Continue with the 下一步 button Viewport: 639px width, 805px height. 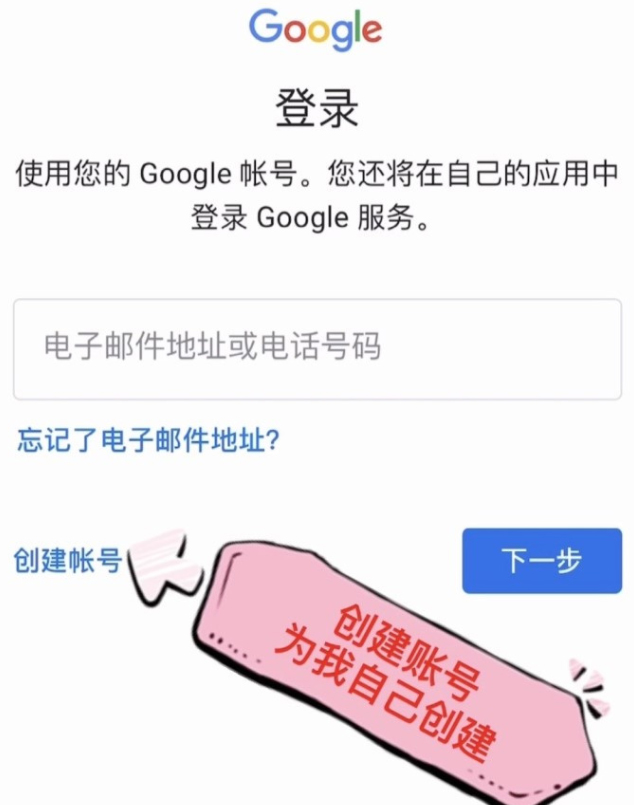541,561
